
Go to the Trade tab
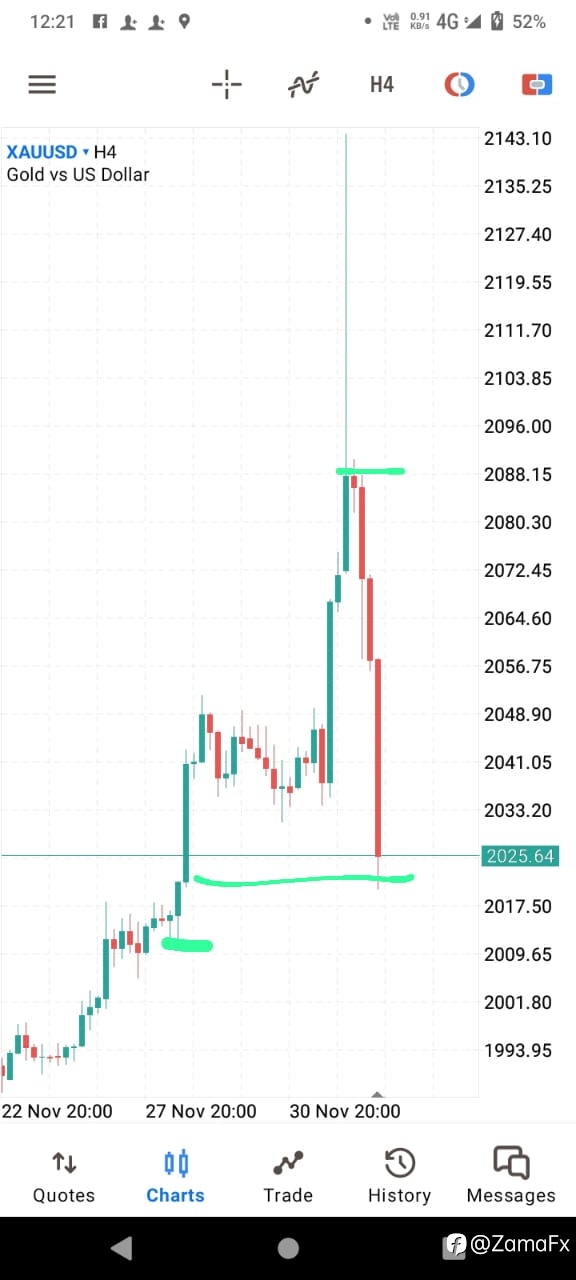point(288,1176)
